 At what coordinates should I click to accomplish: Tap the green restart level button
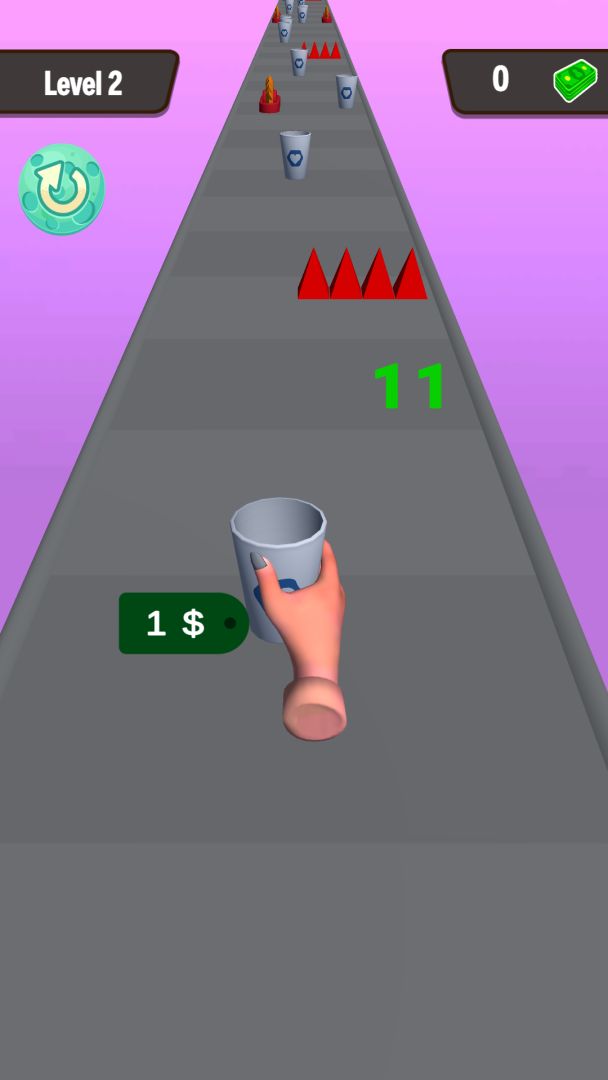[62, 189]
